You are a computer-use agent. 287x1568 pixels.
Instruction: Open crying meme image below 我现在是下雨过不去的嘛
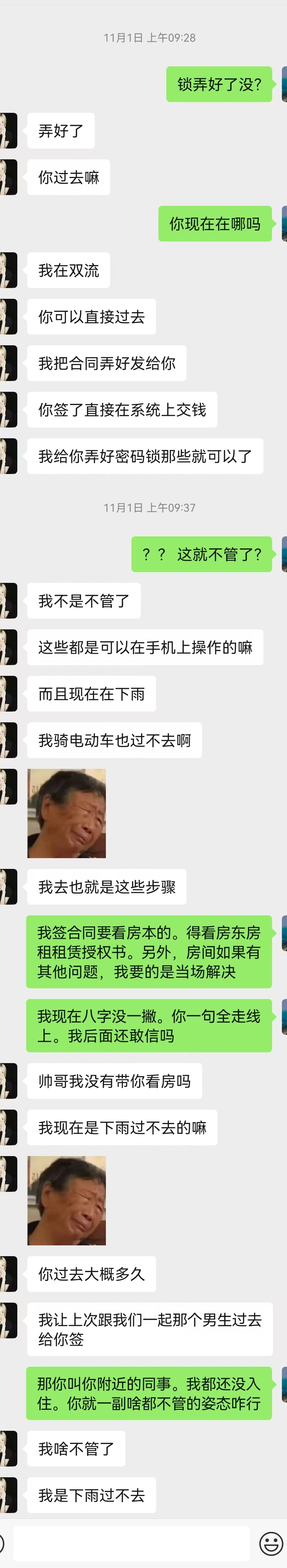(x=66, y=1200)
